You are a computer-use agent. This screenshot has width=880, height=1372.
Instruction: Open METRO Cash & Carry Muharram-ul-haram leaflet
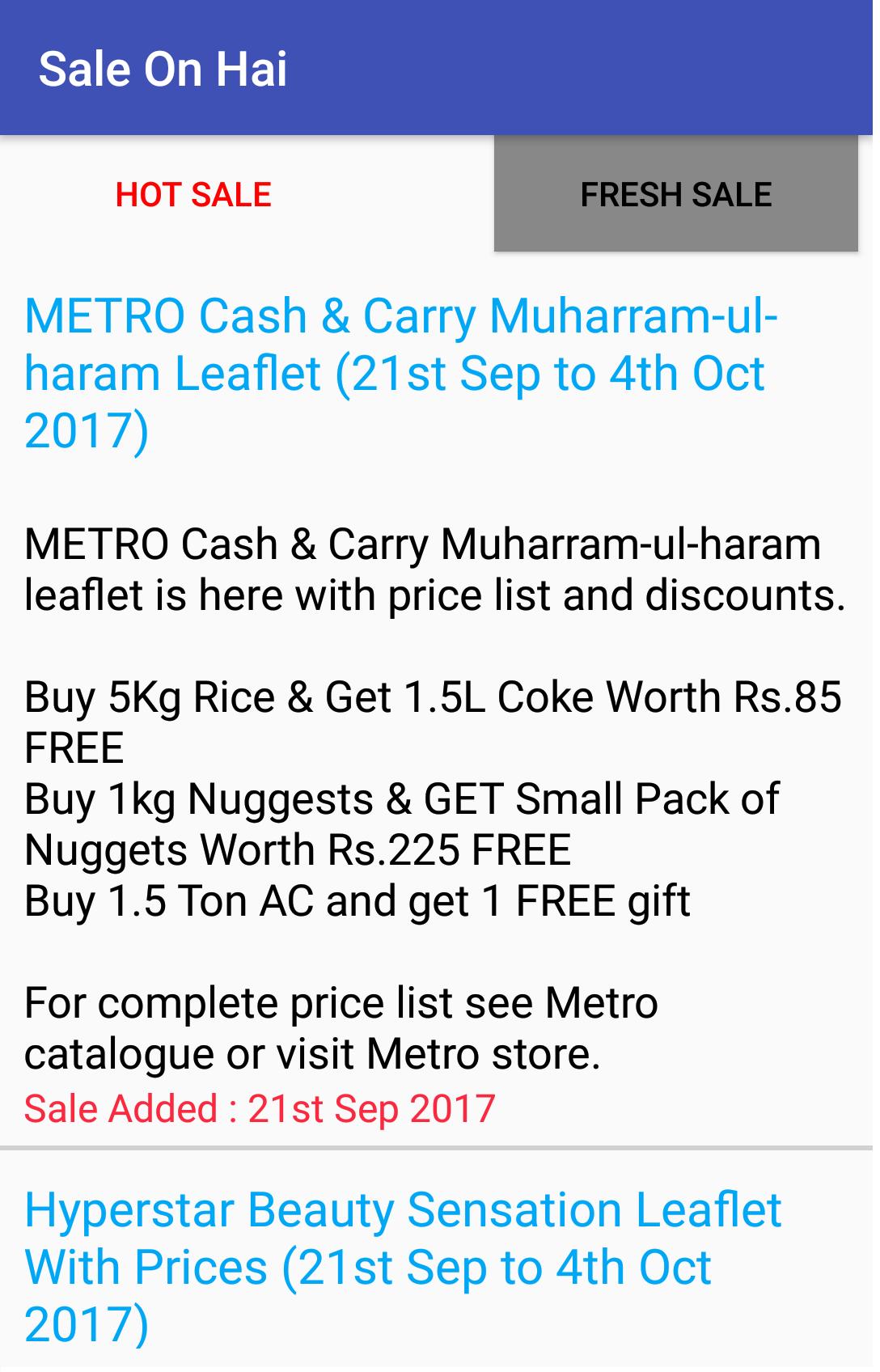click(400, 374)
